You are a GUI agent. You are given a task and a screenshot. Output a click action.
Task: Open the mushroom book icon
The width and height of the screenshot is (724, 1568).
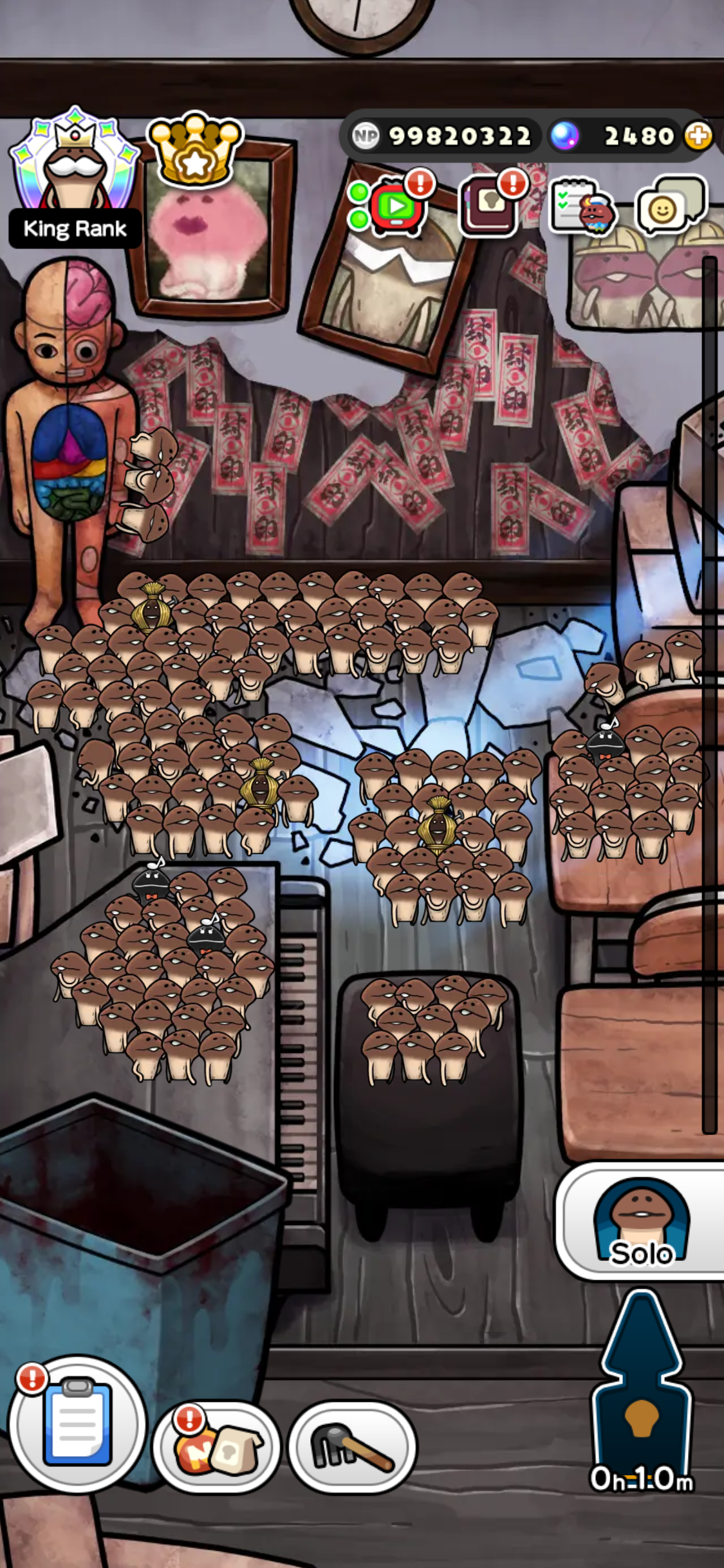click(489, 206)
